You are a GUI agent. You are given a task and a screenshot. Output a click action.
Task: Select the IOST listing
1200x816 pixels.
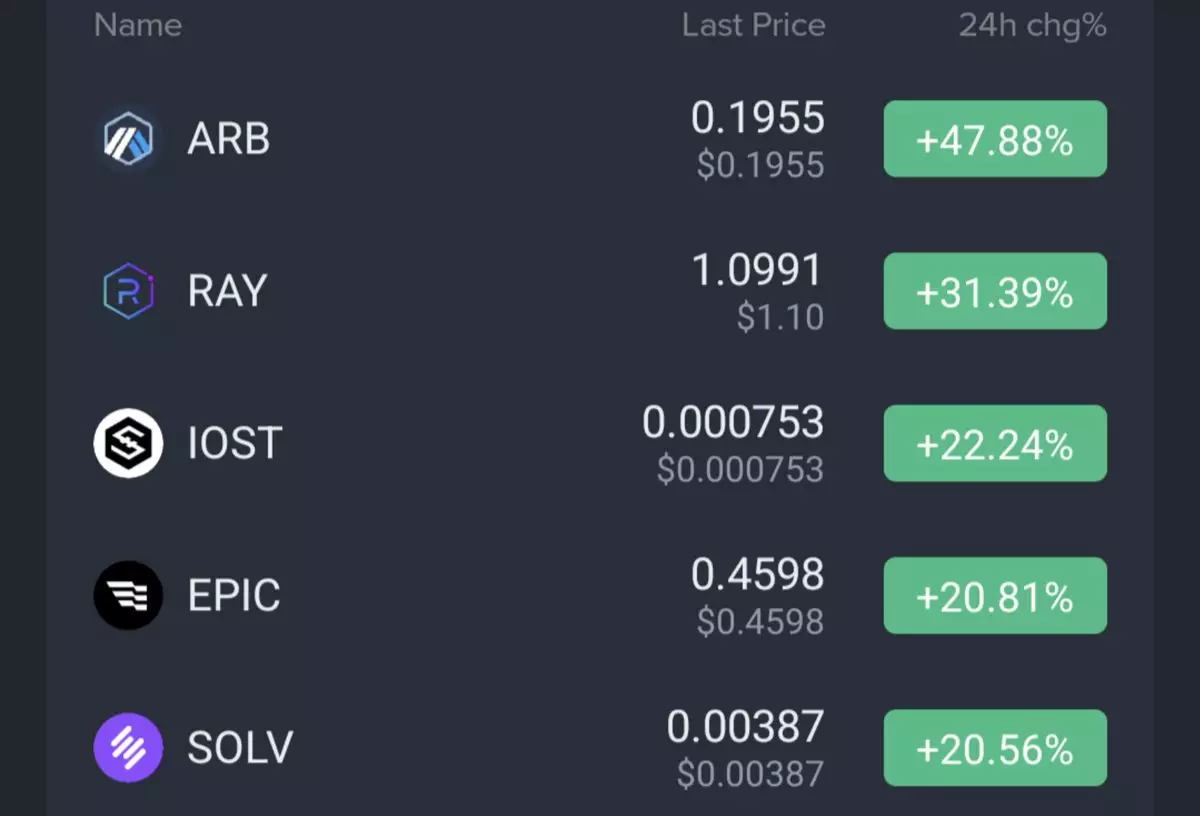(x=600, y=443)
